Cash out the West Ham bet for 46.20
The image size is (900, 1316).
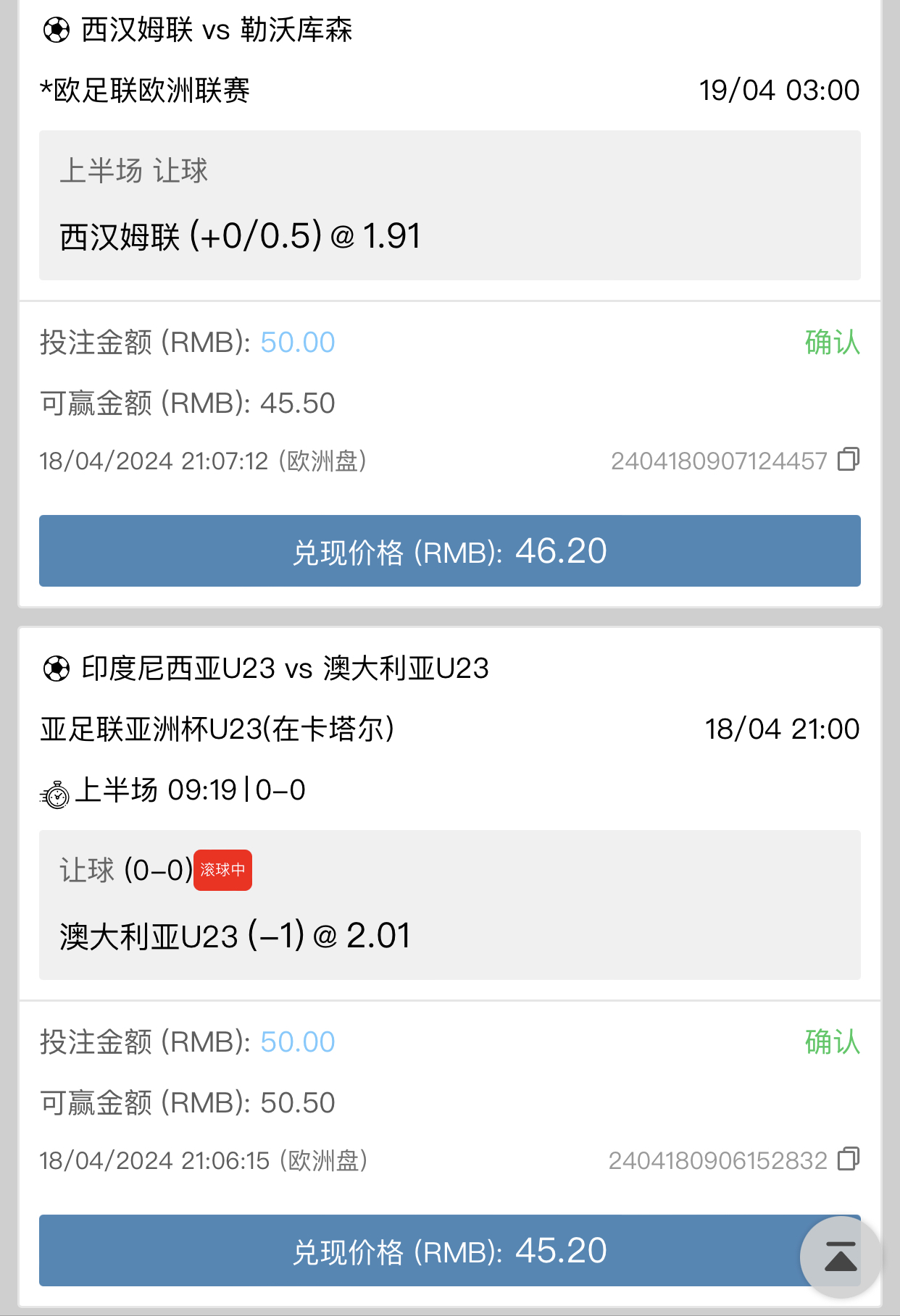pyautogui.click(x=449, y=551)
